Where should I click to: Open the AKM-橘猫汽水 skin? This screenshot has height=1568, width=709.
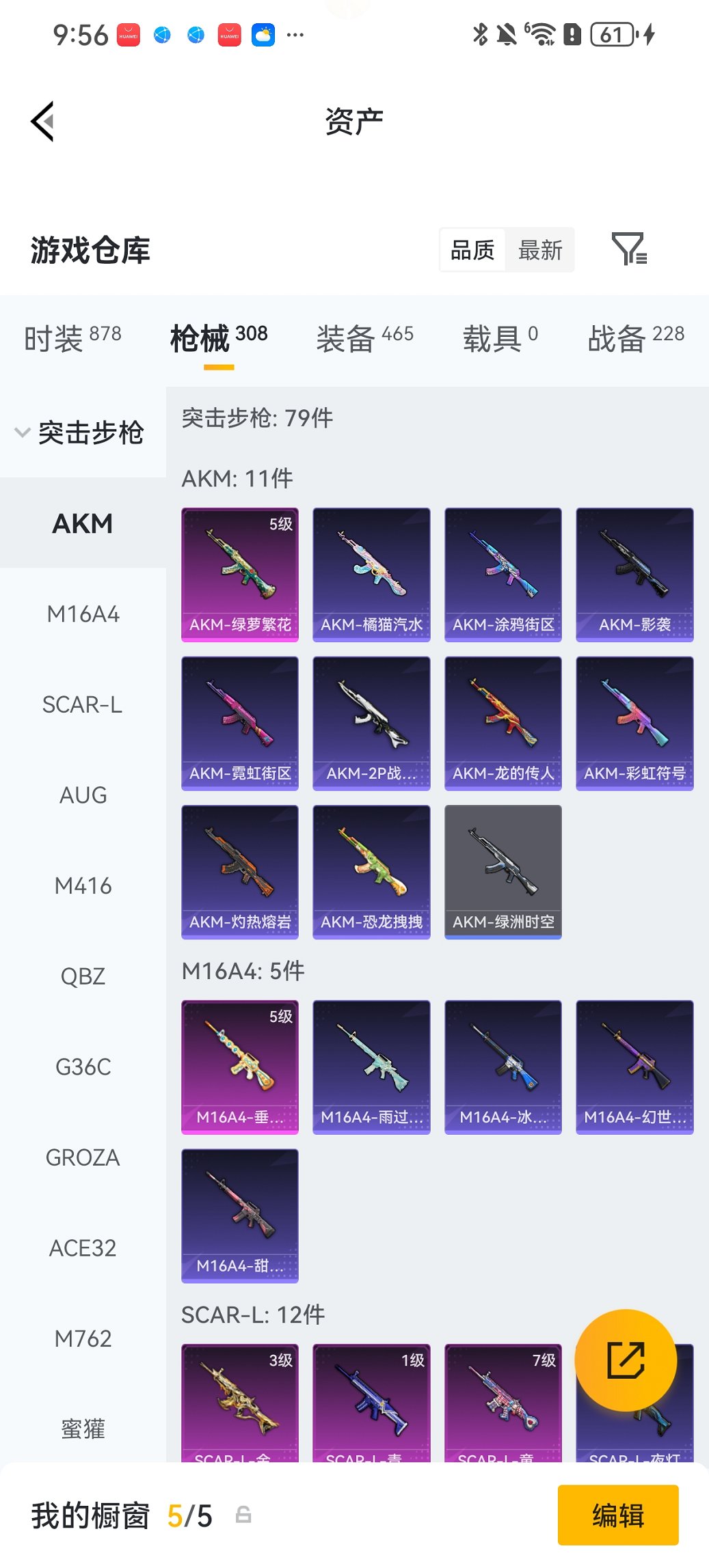tap(371, 574)
